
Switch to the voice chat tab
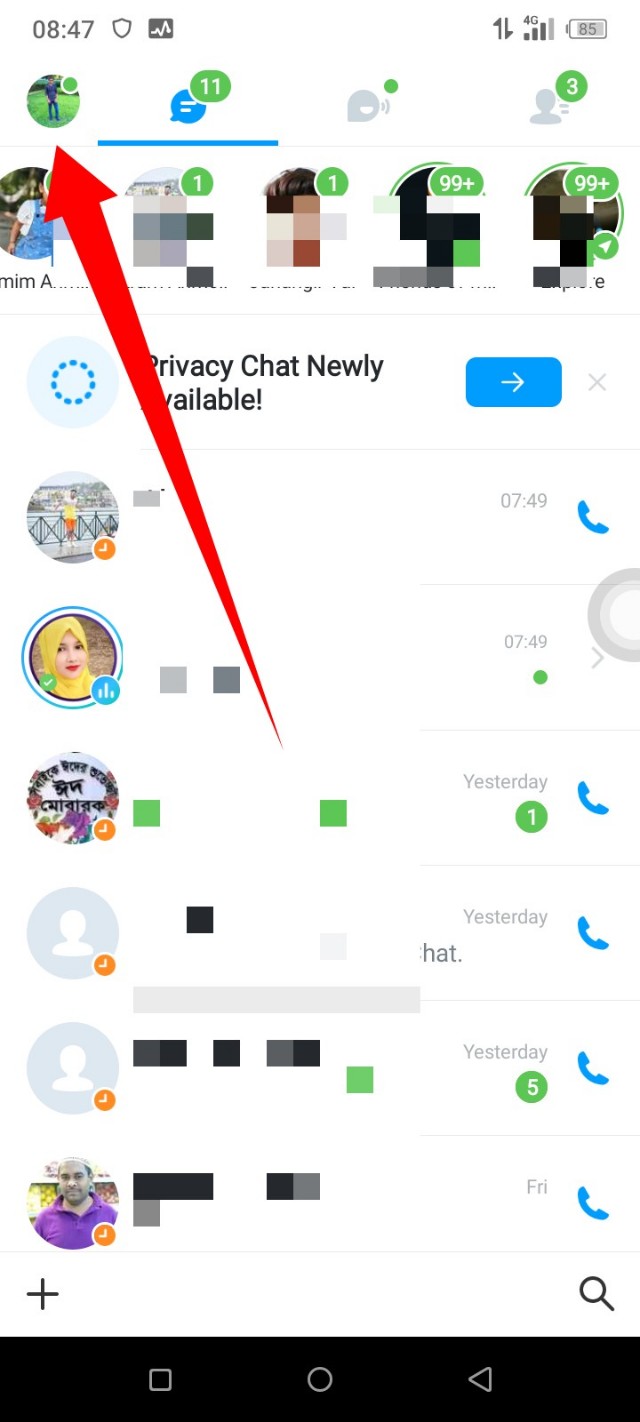[x=366, y=105]
